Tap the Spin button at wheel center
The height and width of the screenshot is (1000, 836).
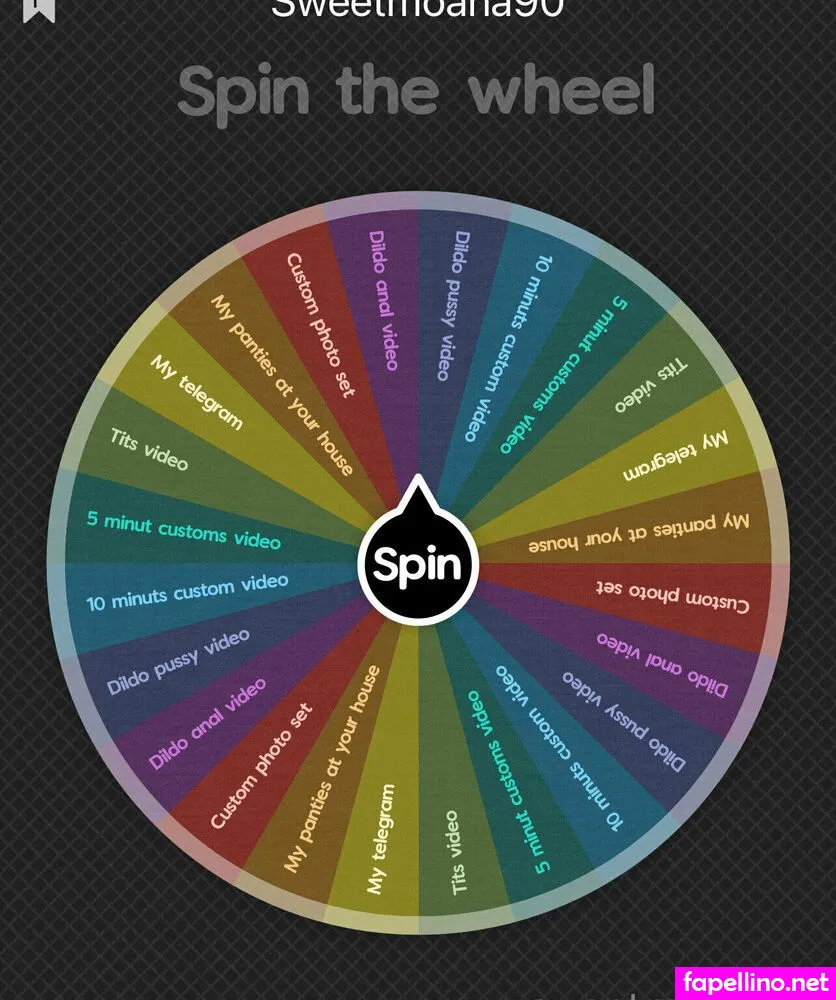[418, 565]
